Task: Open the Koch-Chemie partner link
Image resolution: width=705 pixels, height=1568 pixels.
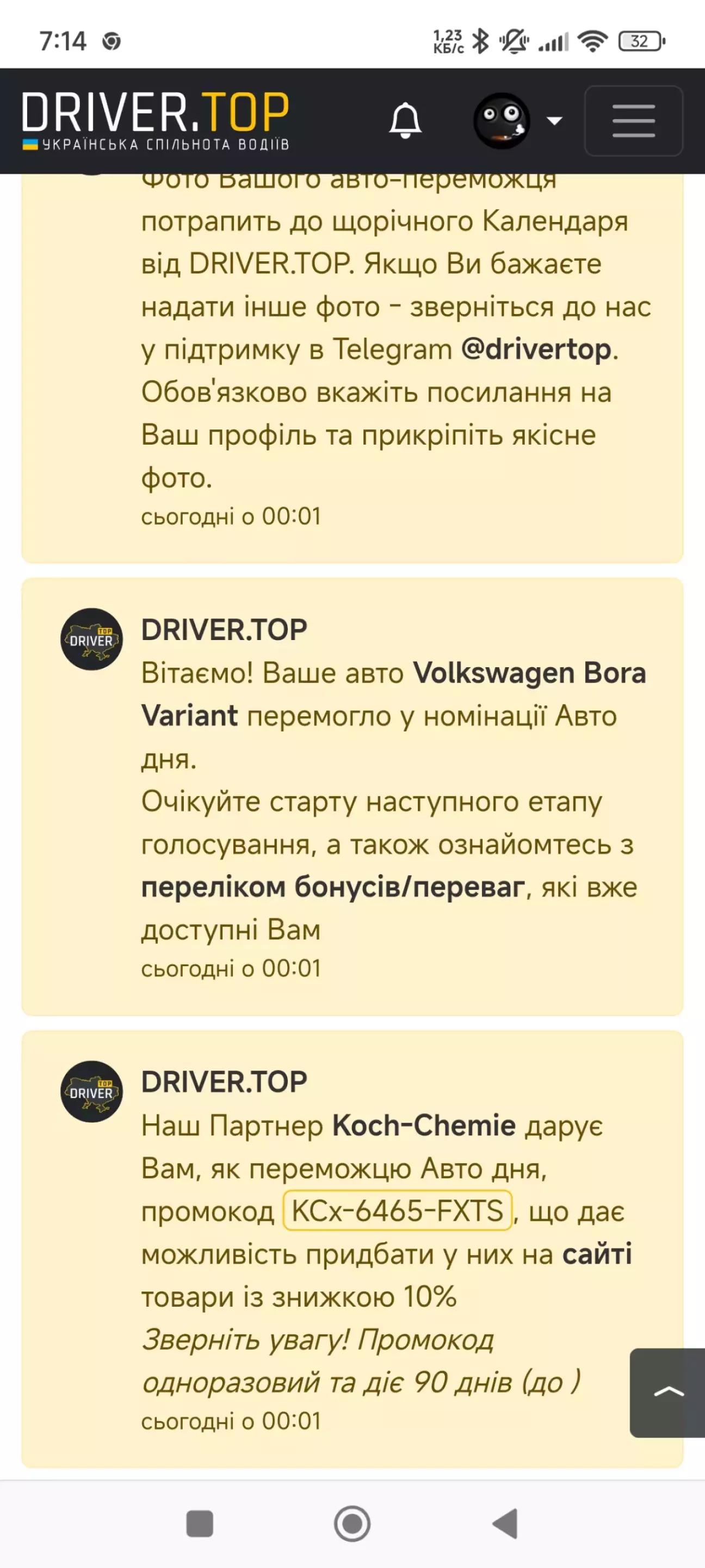Action: 424,1125
